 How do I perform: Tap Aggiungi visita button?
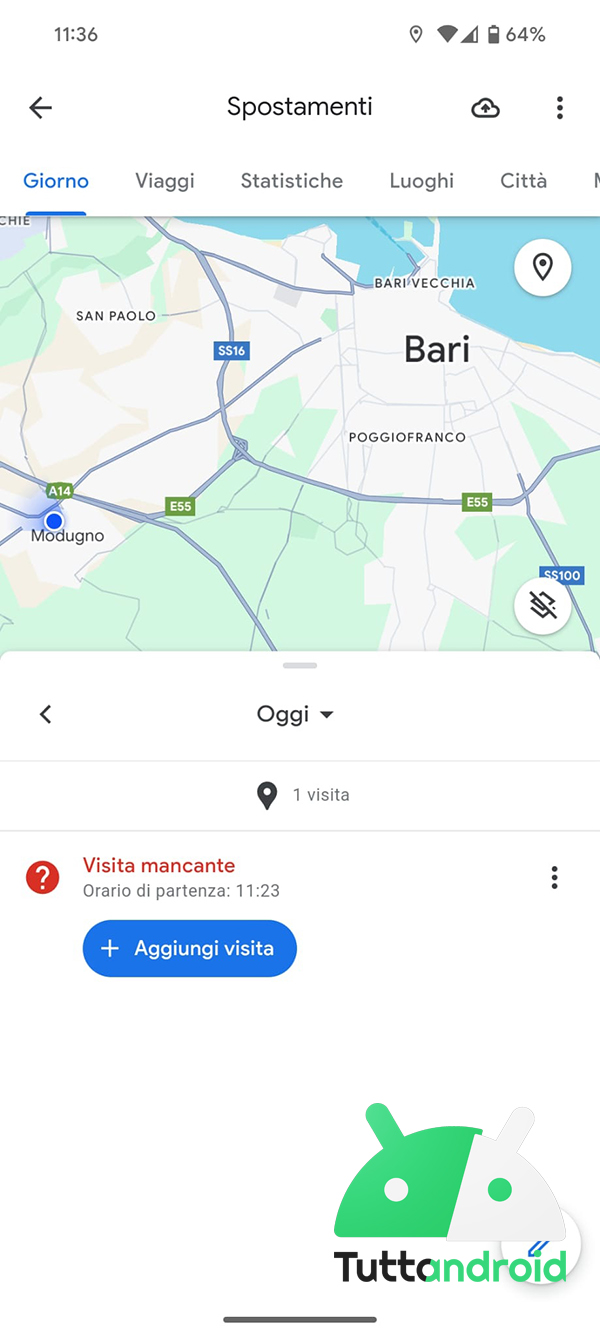tap(190, 948)
